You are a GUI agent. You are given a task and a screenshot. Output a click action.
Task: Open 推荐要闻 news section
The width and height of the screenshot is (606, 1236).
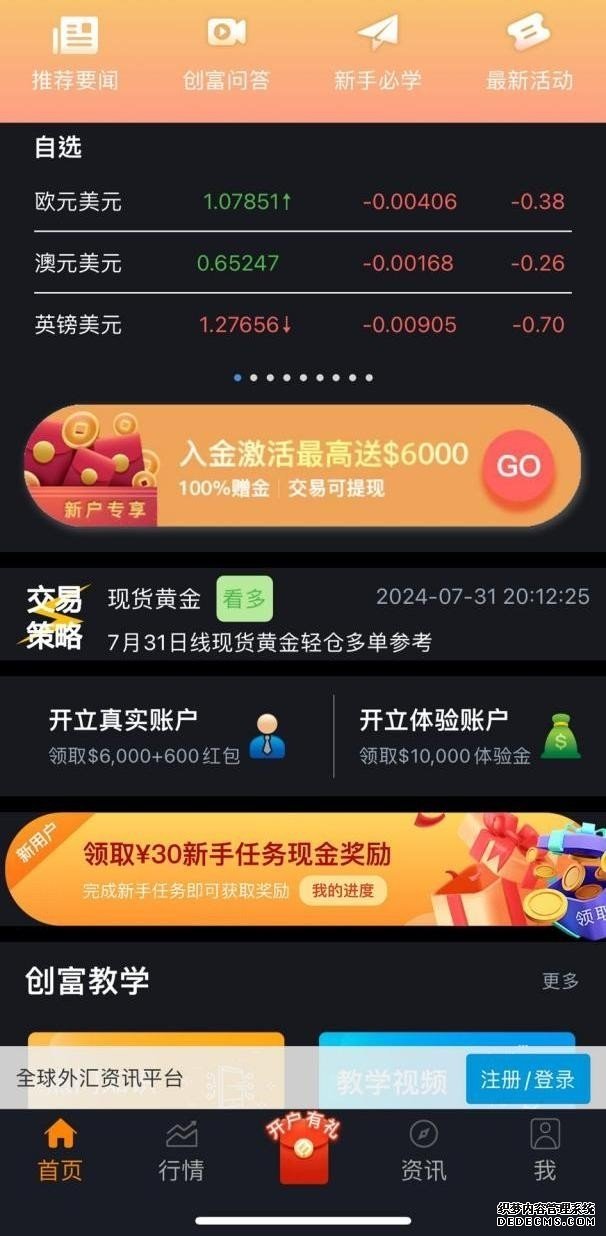(75, 56)
